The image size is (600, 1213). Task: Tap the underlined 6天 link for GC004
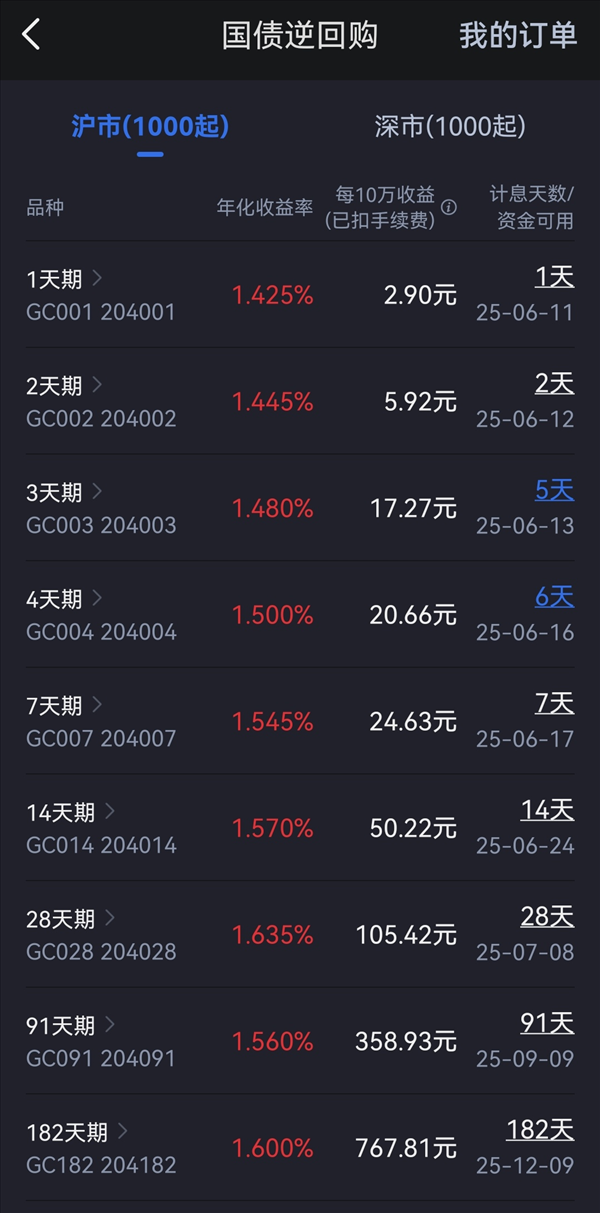pyautogui.click(x=555, y=597)
